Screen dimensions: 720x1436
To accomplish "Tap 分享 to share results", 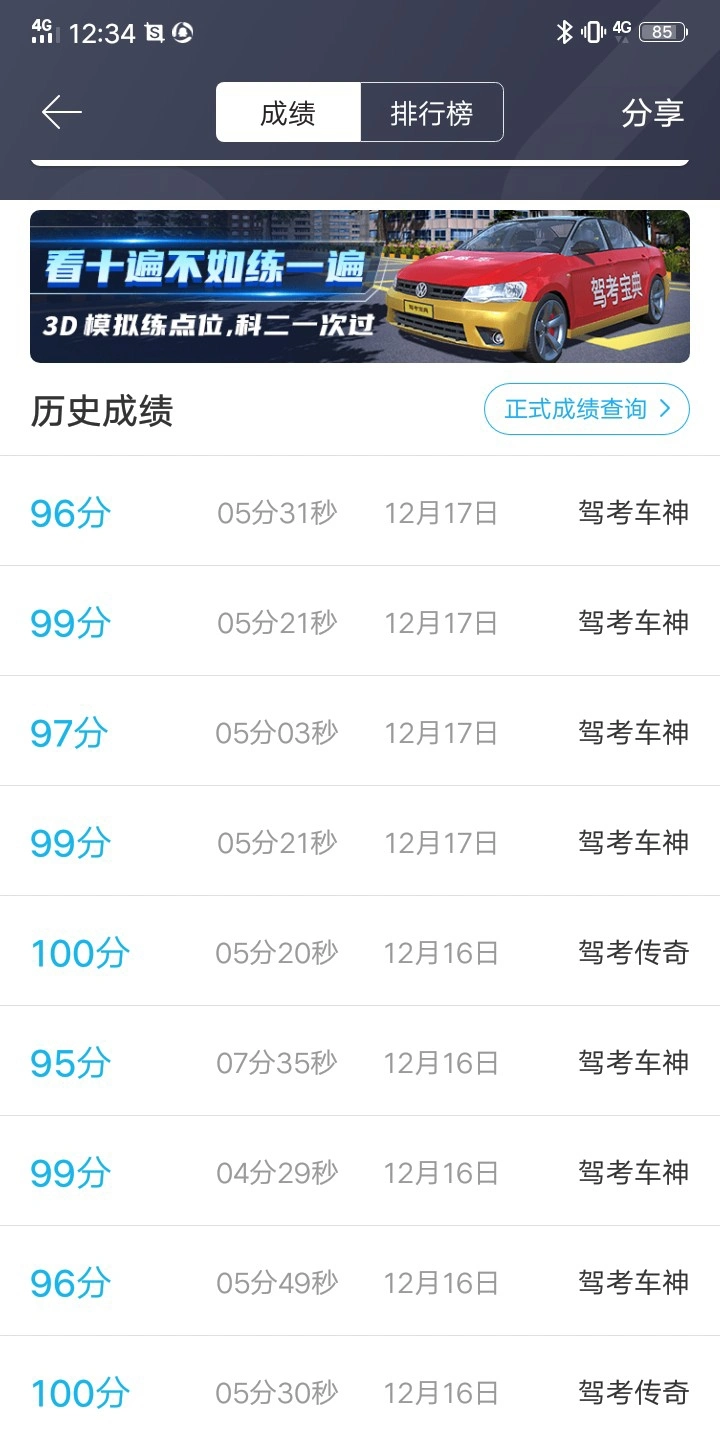I will (x=652, y=113).
